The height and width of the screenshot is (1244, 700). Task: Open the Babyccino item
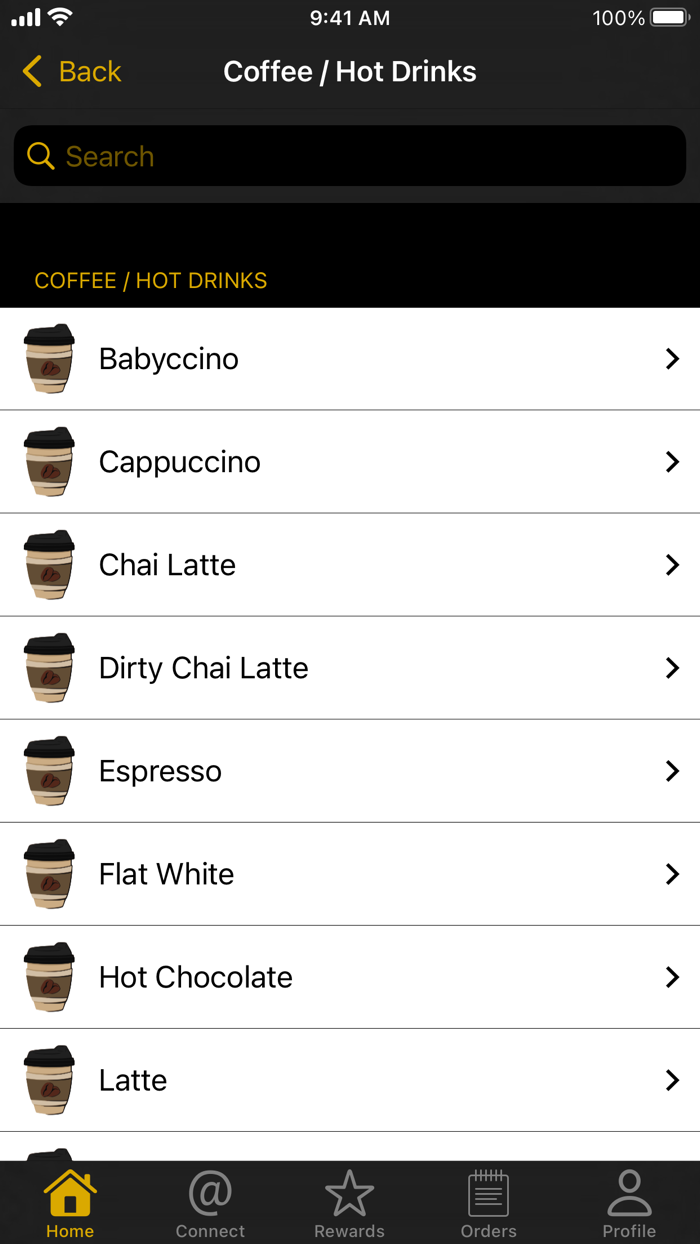coord(350,359)
